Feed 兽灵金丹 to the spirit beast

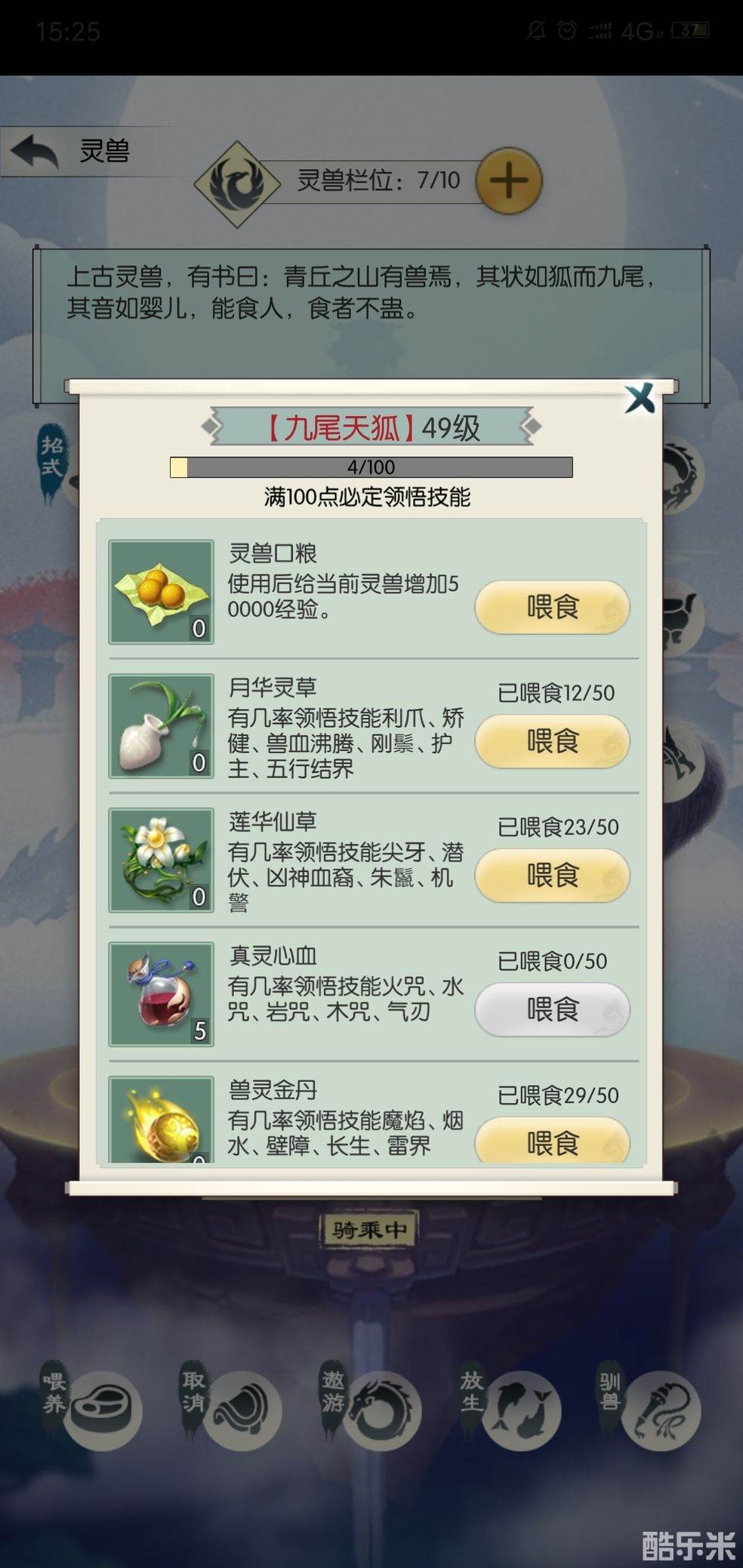coord(552,1141)
